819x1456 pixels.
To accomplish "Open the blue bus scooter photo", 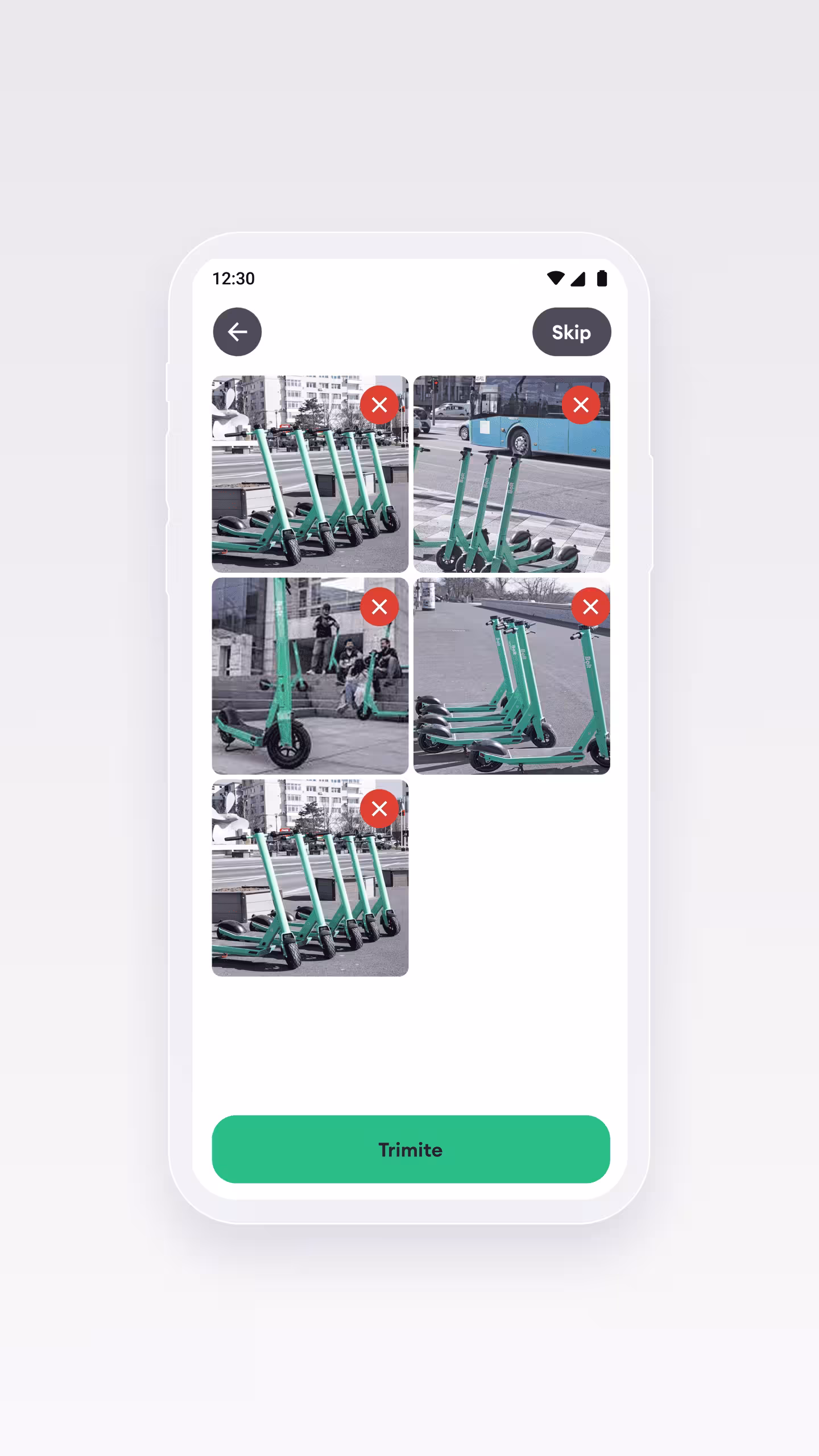I will click(500, 489).
